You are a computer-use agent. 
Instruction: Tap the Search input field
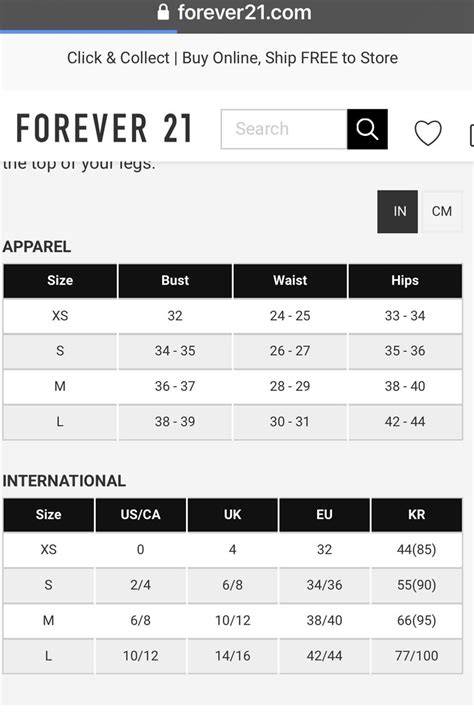(284, 129)
